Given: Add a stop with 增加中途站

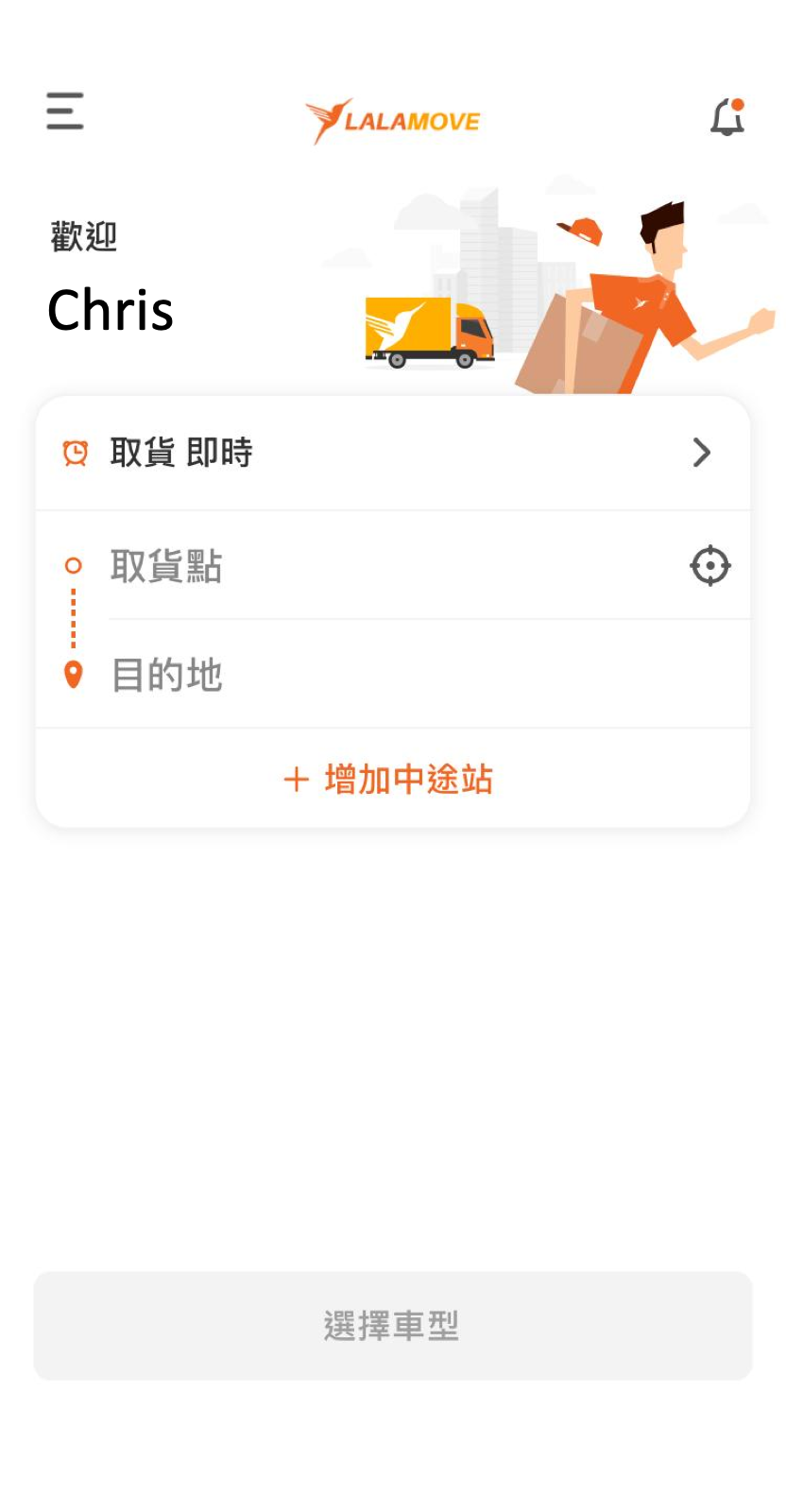Looking at the screenshot, I should coord(389,780).
